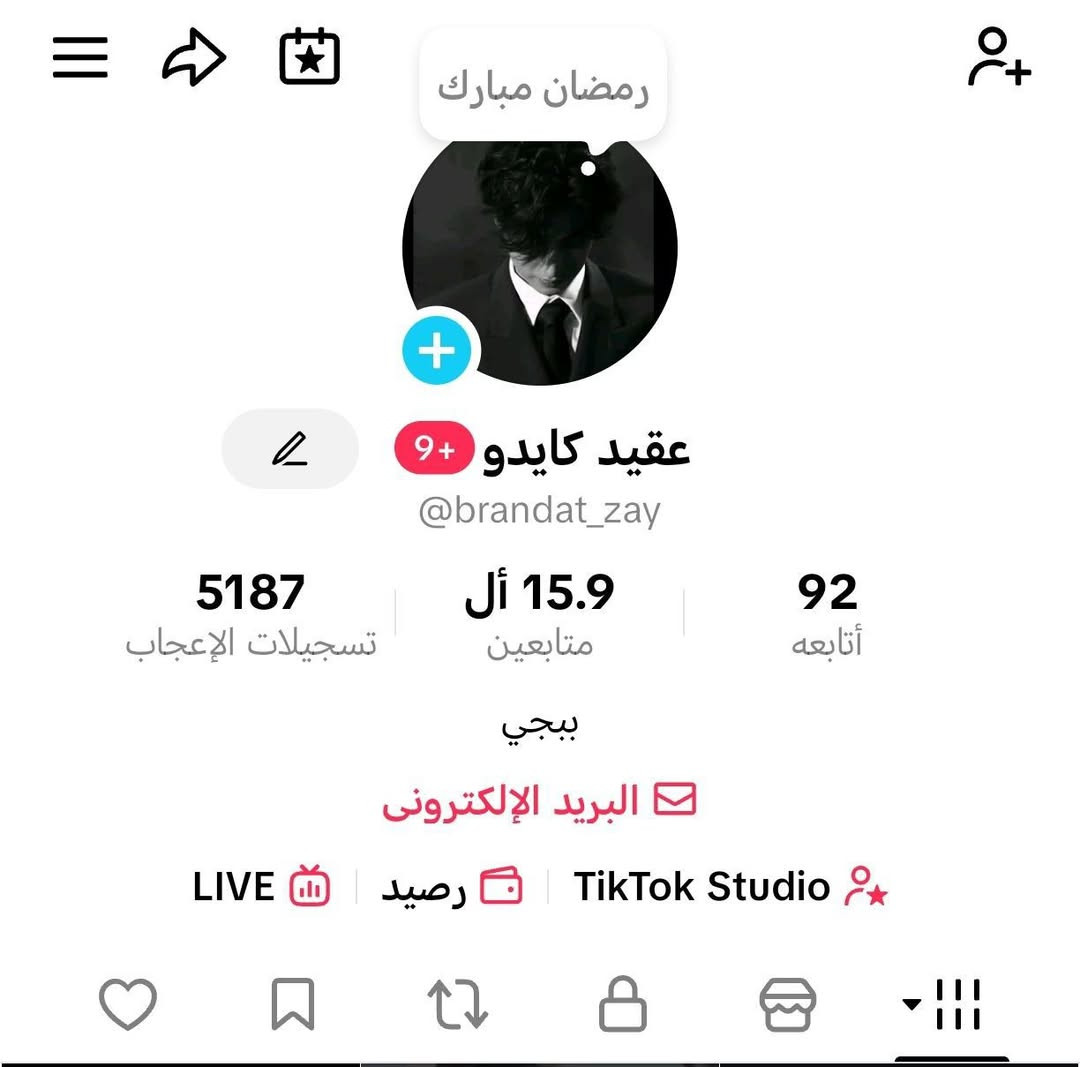Open the 'البريد الإلكتروني' email link

[539, 802]
